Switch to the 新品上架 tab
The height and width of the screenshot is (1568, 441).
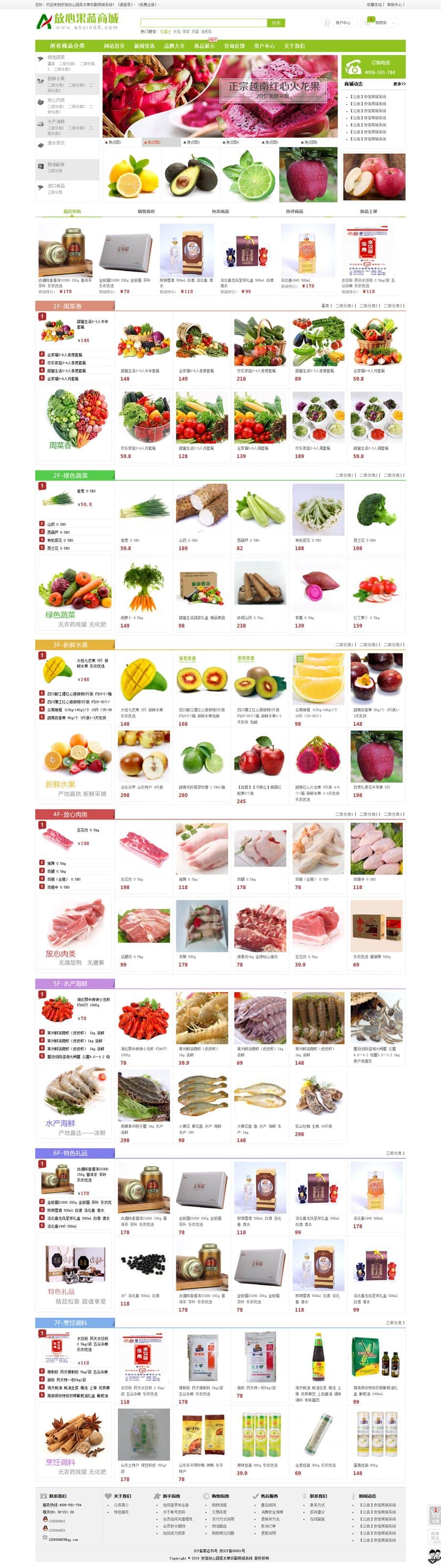[368, 211]
